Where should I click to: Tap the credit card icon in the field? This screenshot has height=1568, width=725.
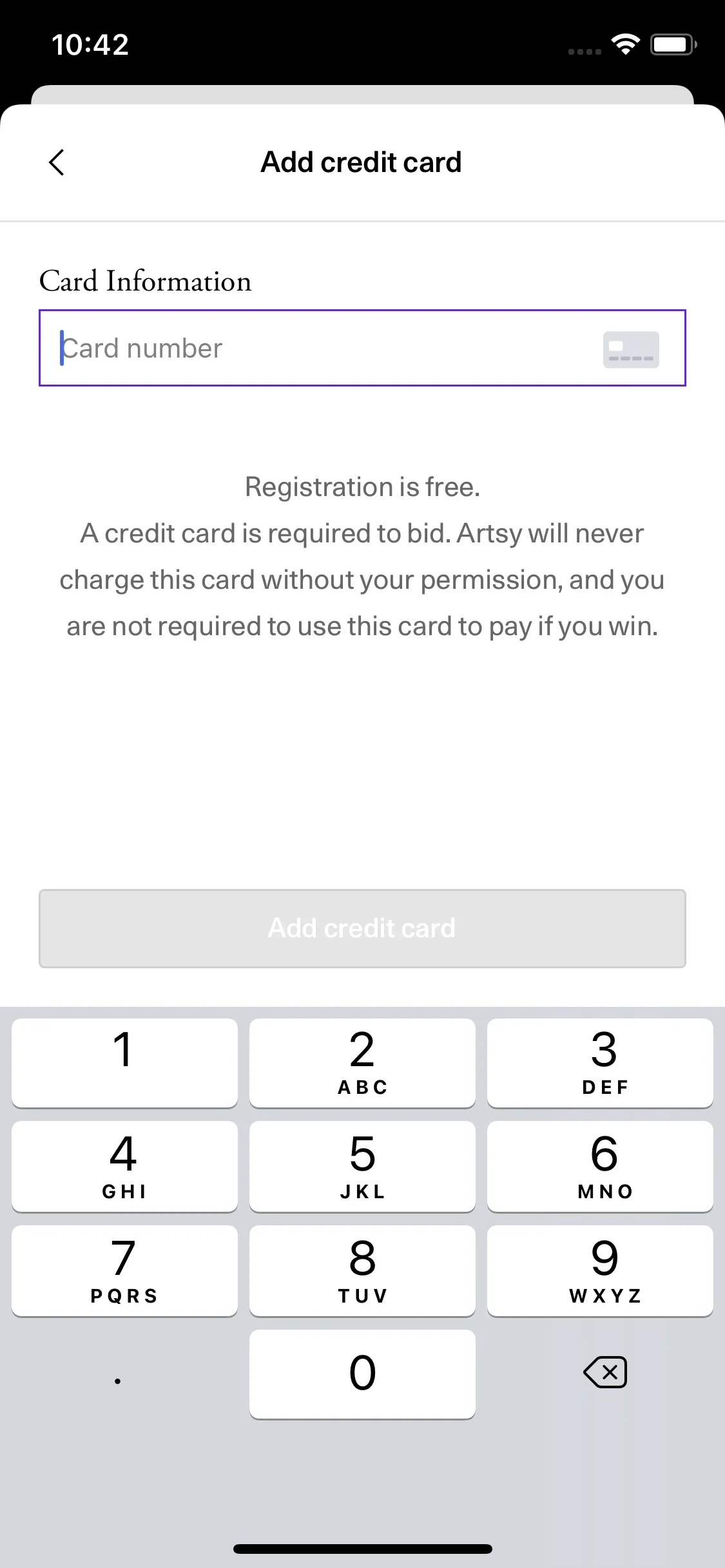[631, 348]
